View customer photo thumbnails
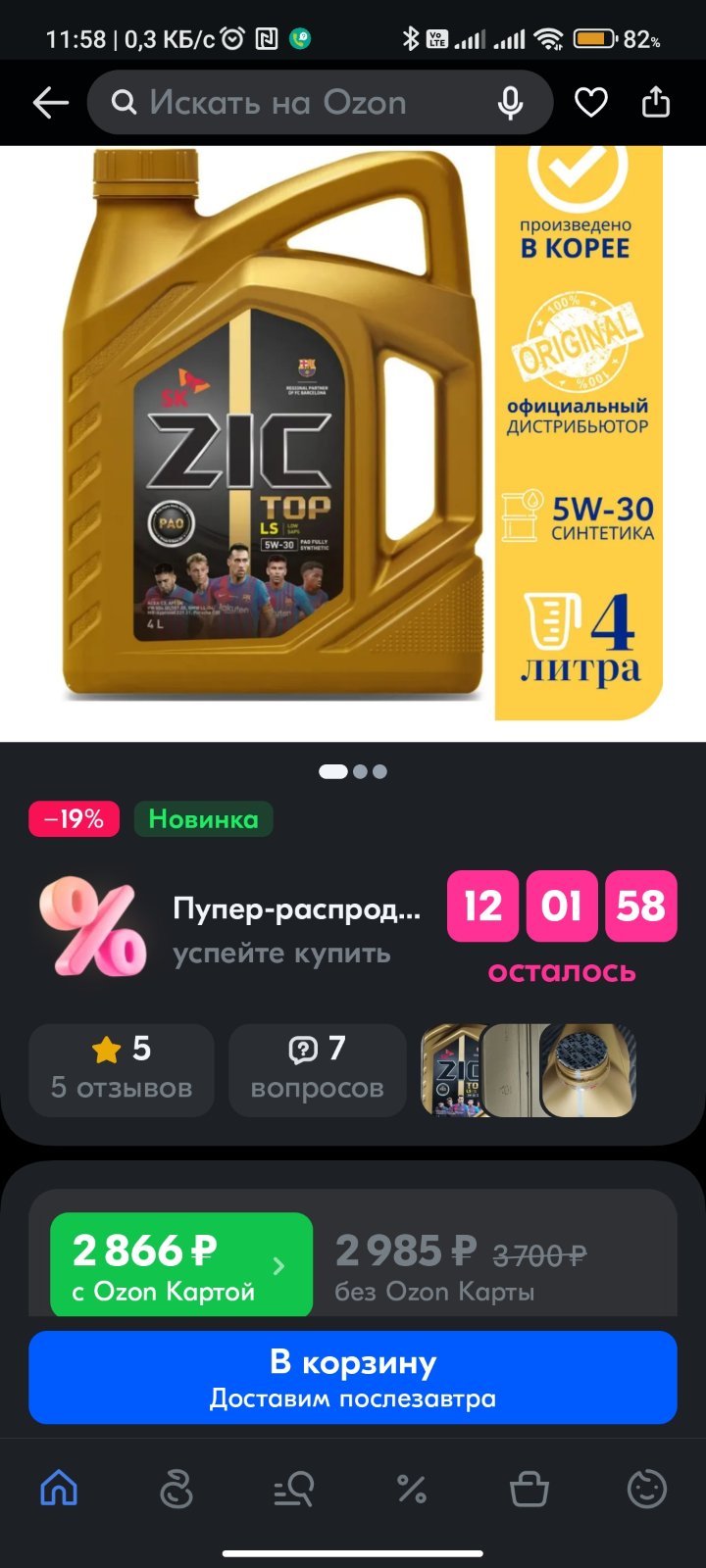This screenshot has height=1568, width=706. [529, 1070]
